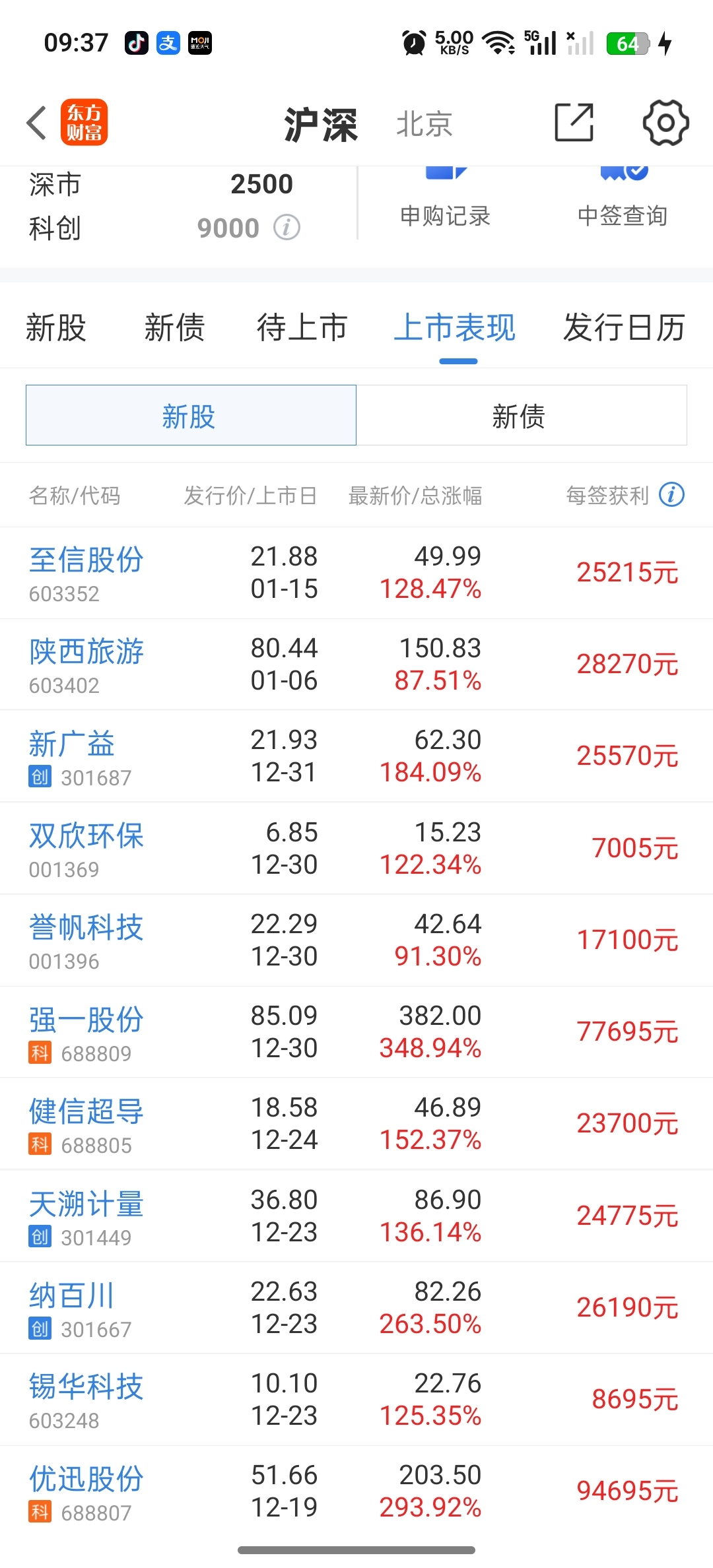The image size is (713, 1568).
Task: Open the settings gear
Action: click(x=665, y=122)
